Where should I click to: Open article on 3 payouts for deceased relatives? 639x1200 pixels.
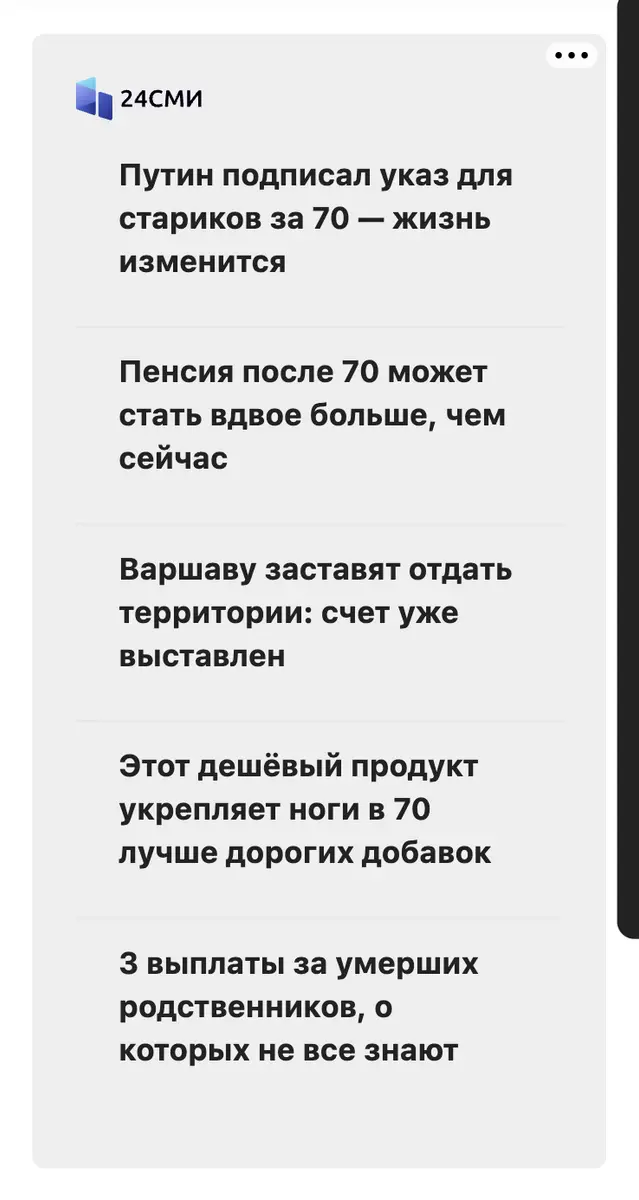pyautogui.click(x=298, y=1007)
